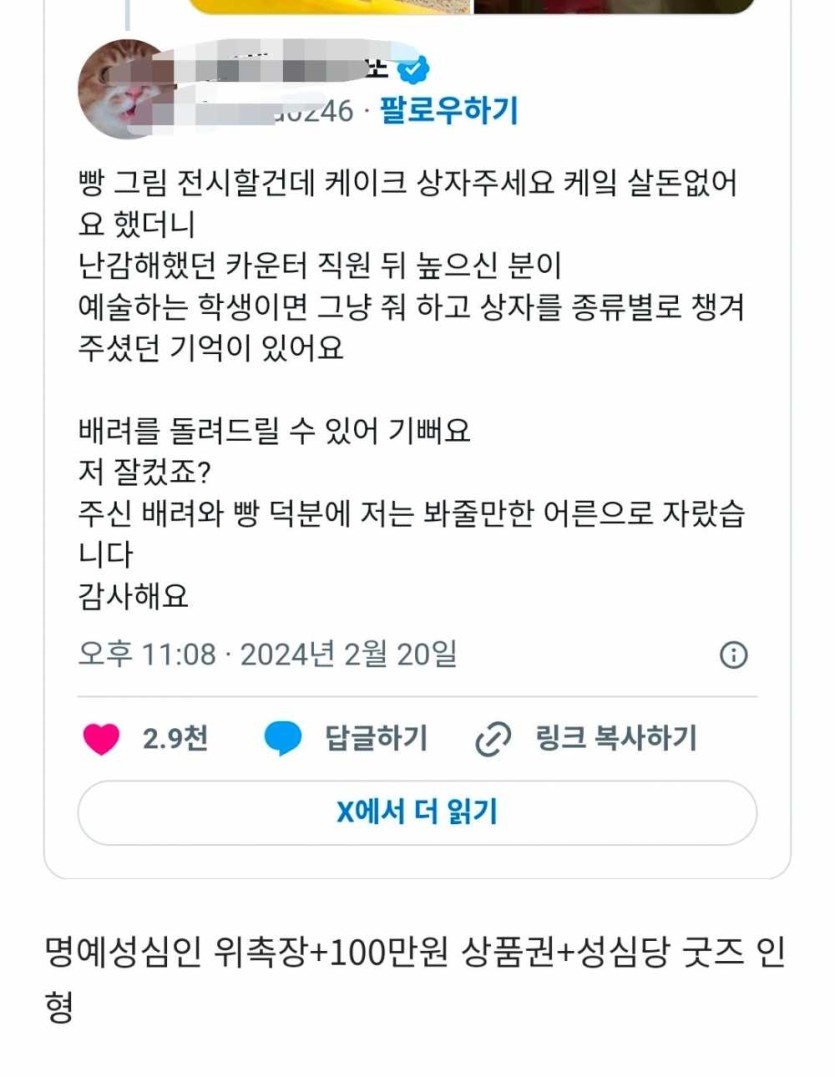Open the tweet's timestamp link
The image size is (835, 1077).
[x=267, y=655]
